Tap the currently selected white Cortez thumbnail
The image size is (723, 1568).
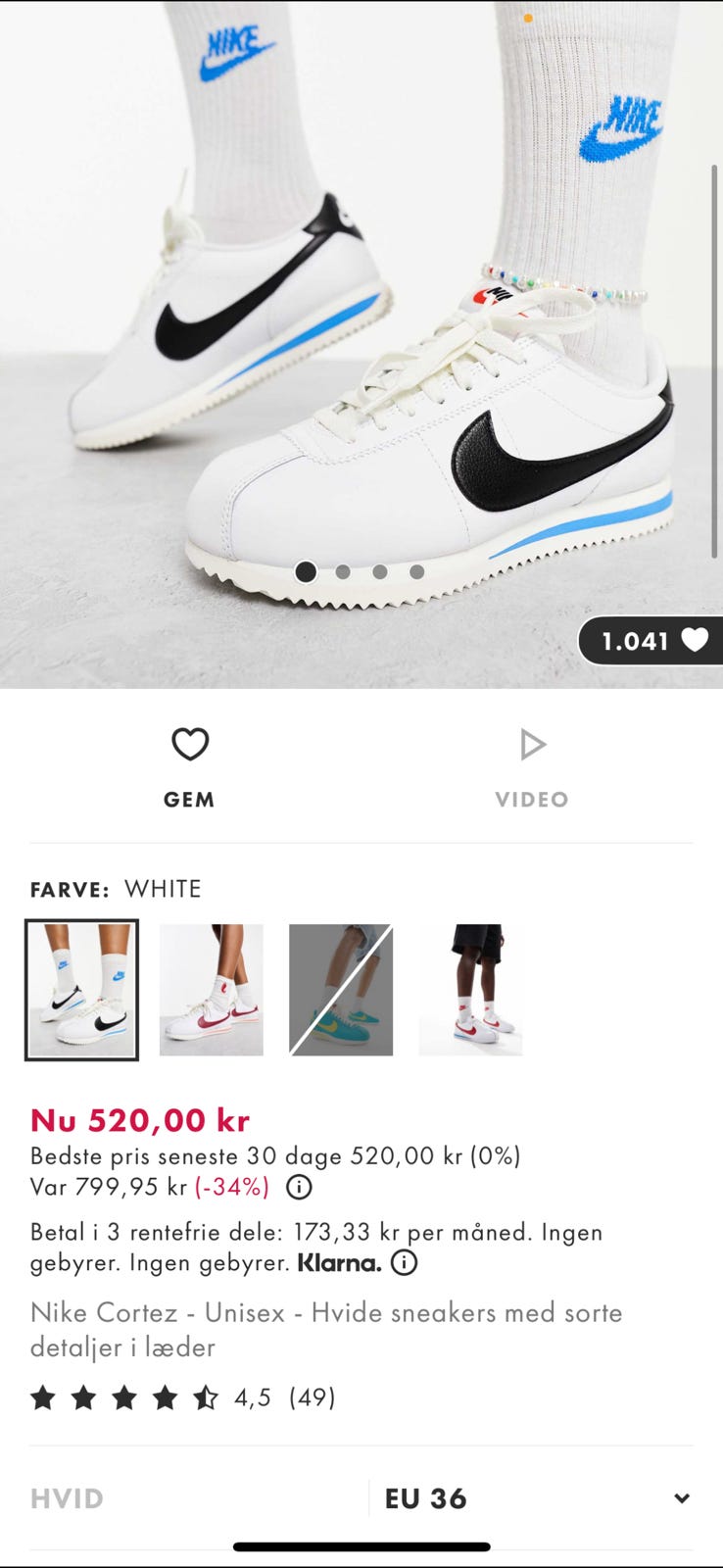tap(82, 990)
